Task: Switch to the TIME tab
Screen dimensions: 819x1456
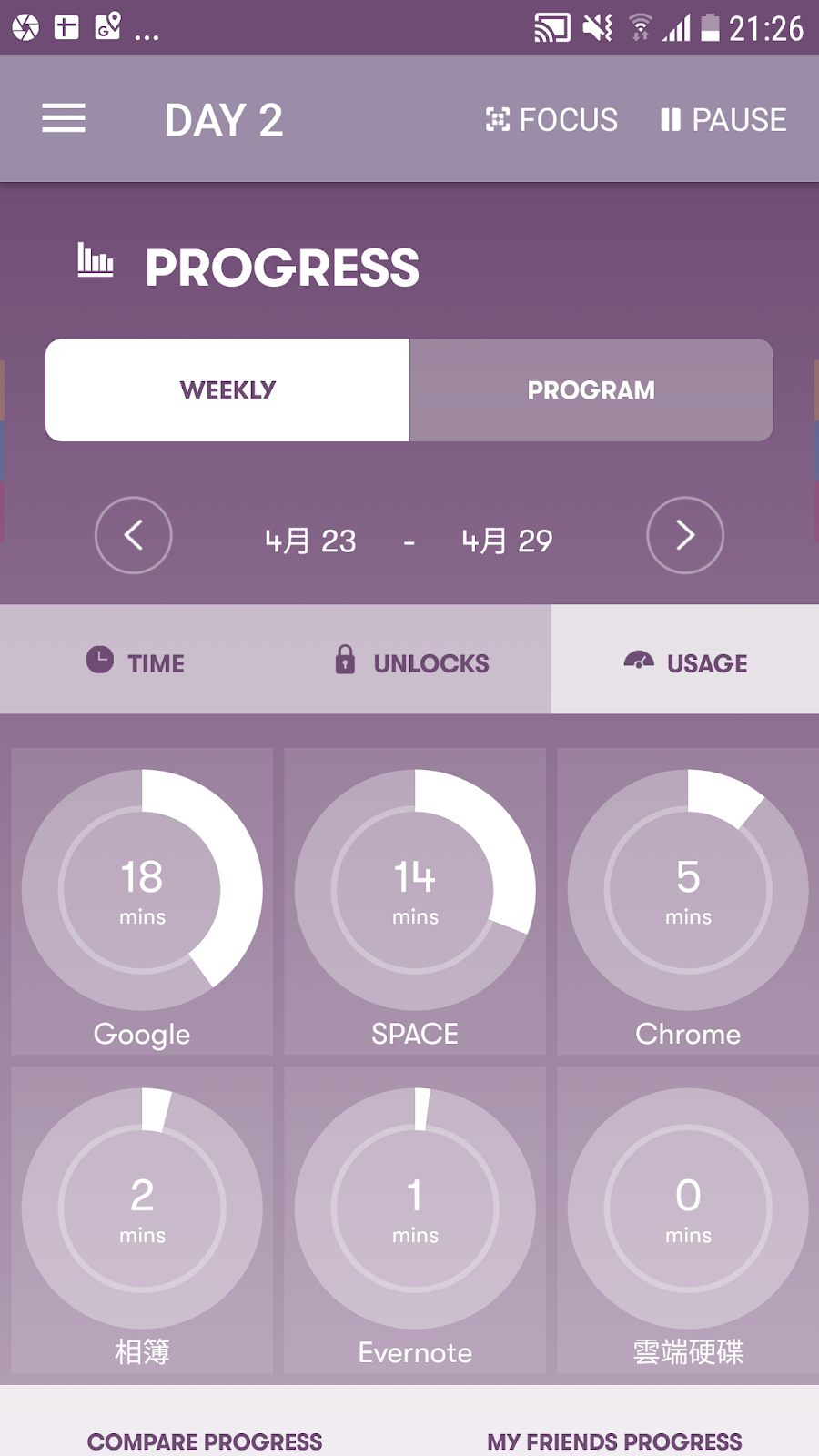Action: pyautogui.click(x=136, y=661)
